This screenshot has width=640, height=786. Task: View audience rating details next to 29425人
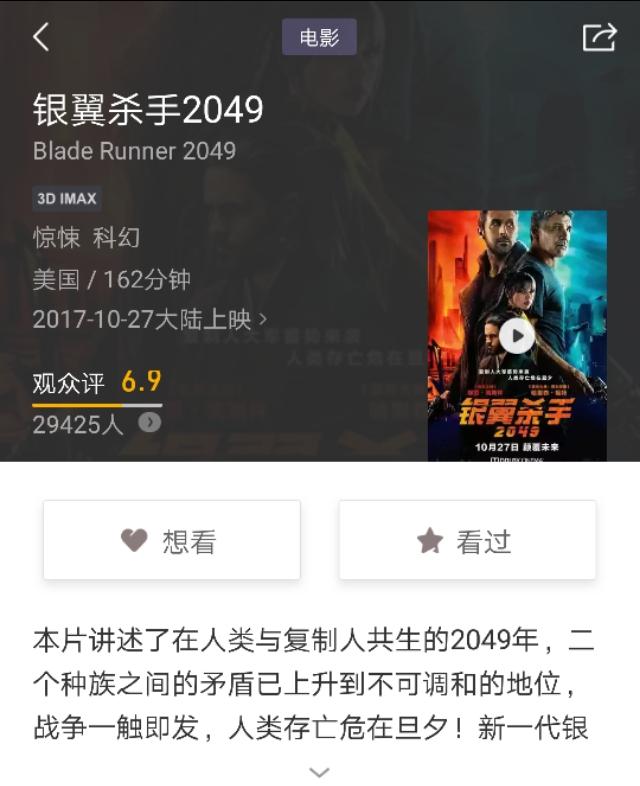tap(149, 423)
